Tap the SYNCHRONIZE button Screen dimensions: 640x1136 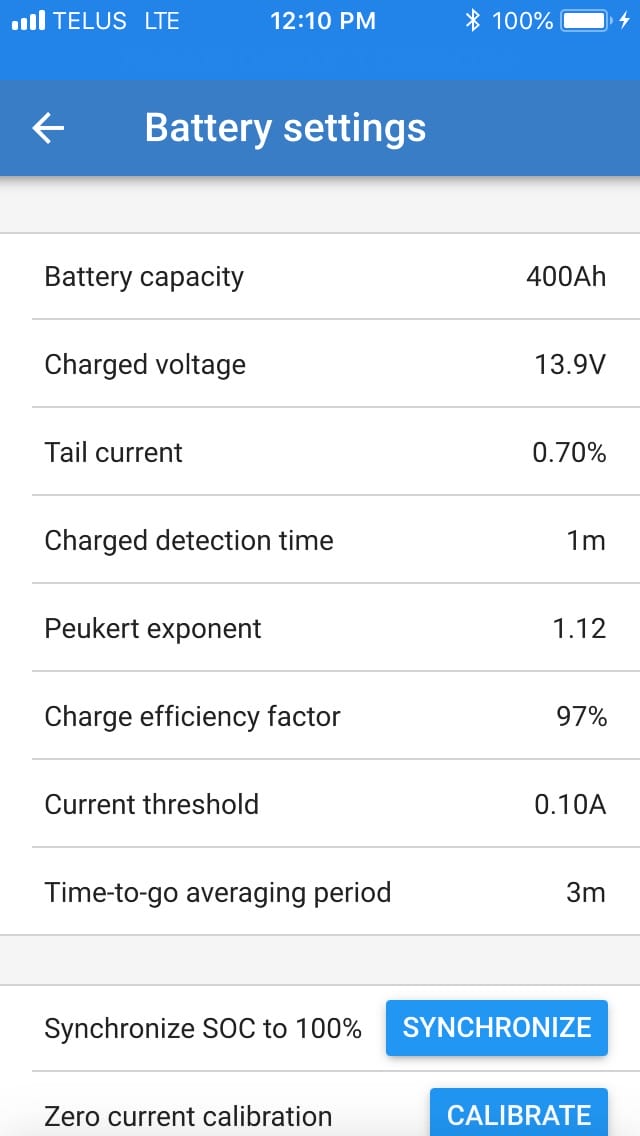[x=497, y=1027]
